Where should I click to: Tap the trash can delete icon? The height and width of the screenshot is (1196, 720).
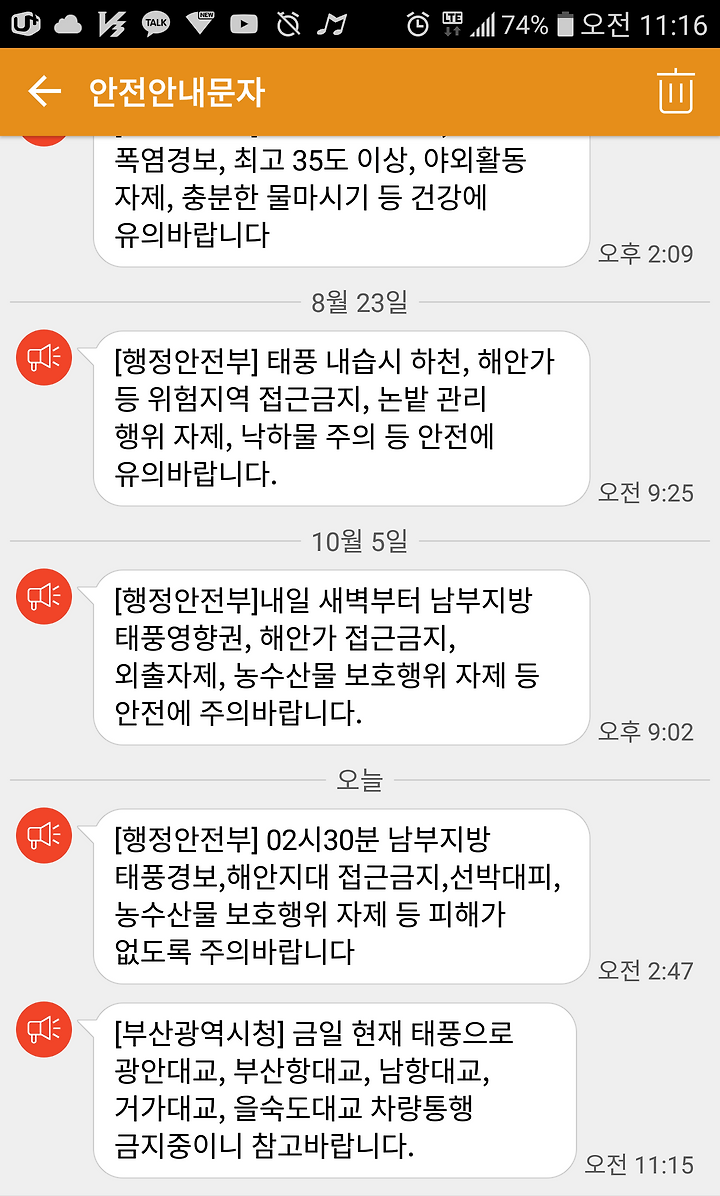click(x=676, y=91)
